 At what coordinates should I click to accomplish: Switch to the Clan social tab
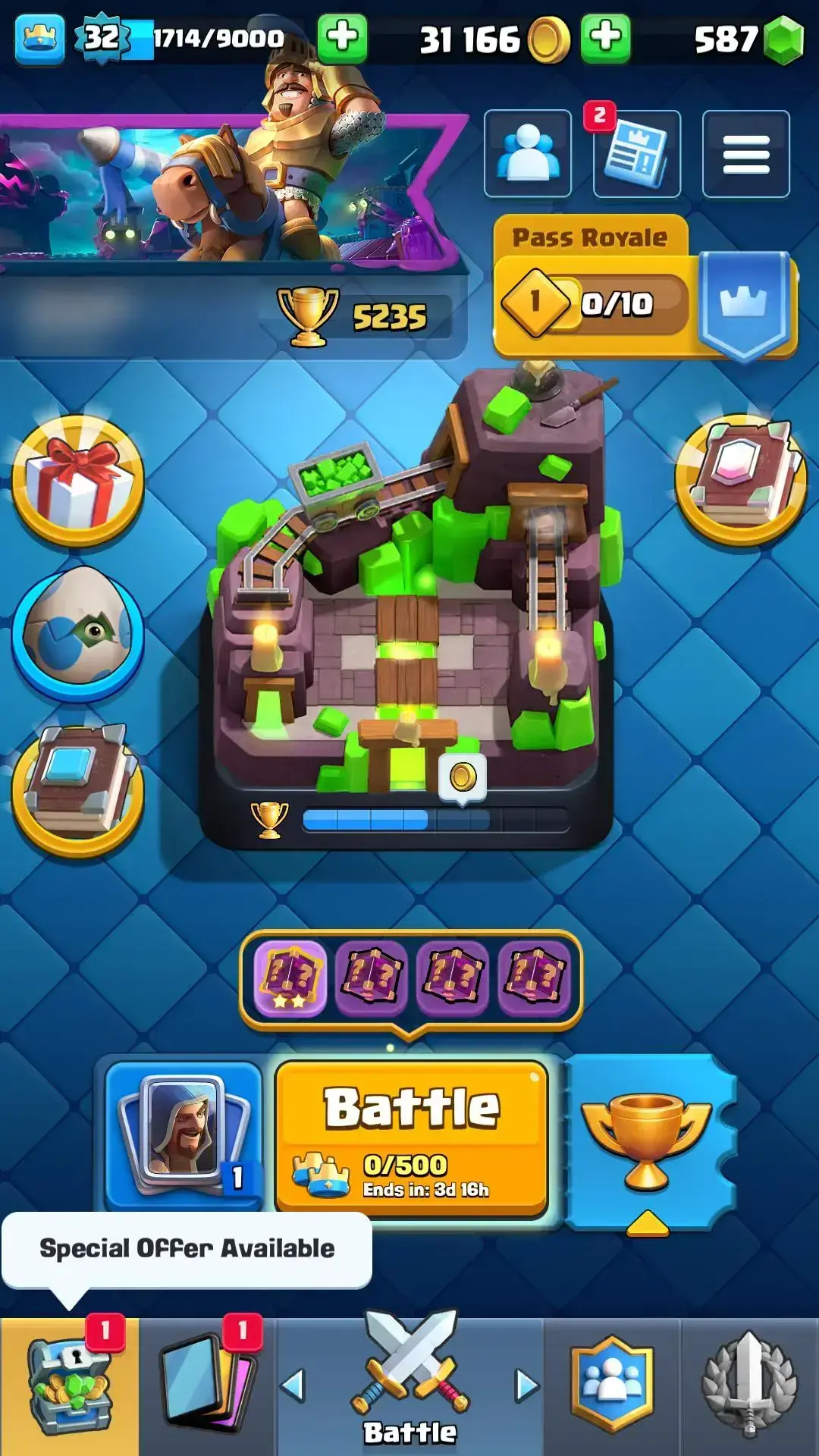611,1386
